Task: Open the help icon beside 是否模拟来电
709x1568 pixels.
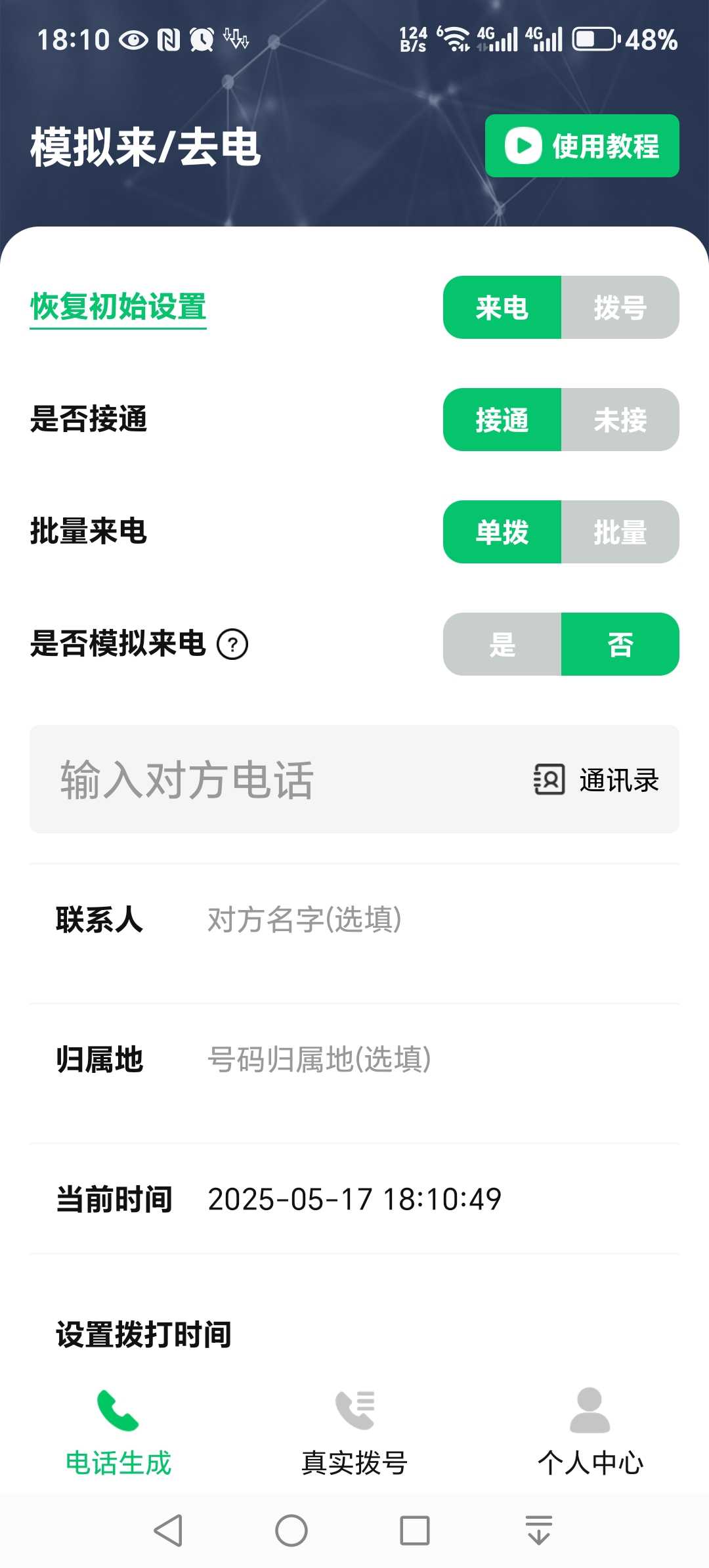Action: (x=232, y=644)
